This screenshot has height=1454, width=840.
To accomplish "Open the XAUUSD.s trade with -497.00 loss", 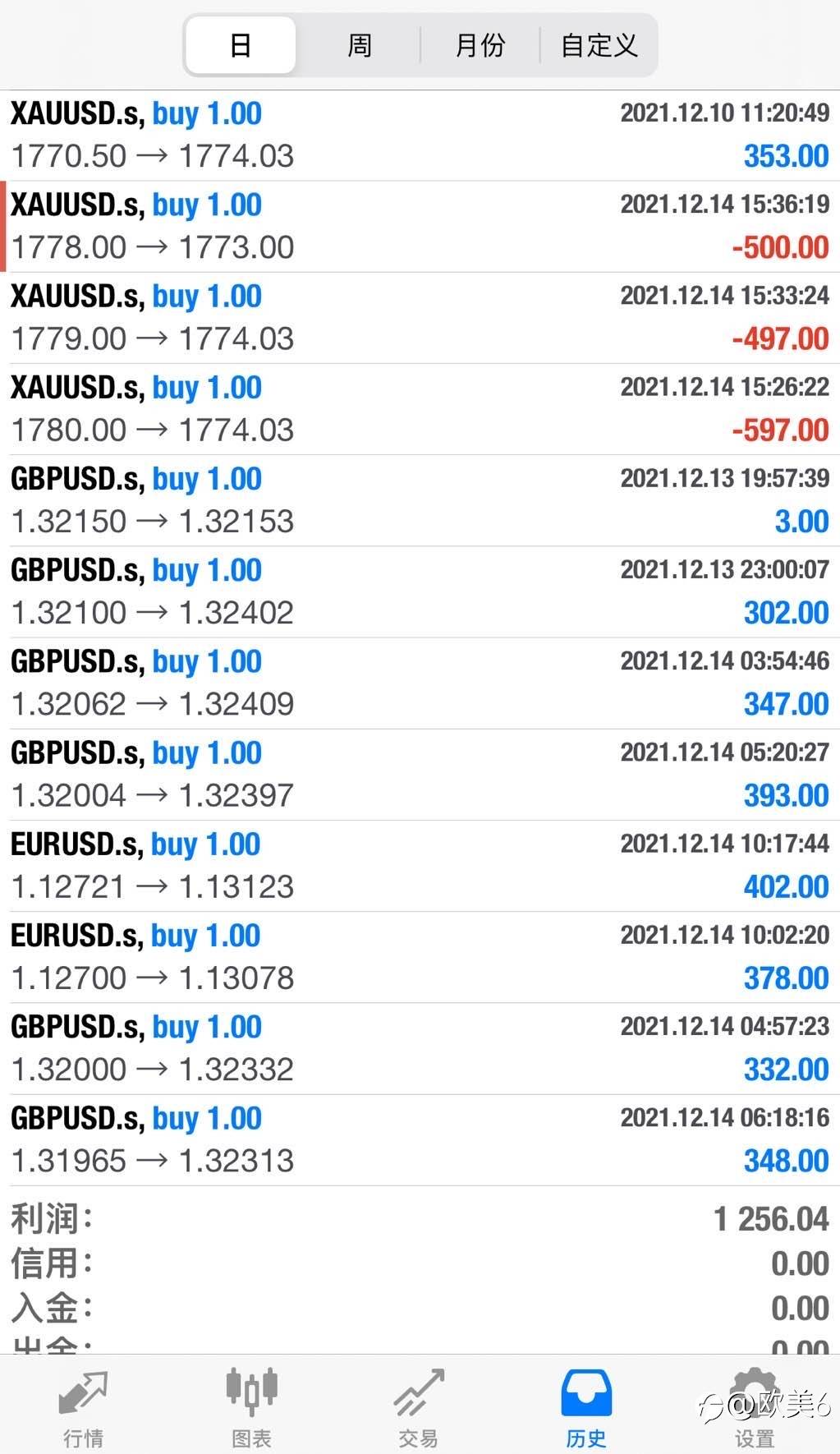I will 420,318.
